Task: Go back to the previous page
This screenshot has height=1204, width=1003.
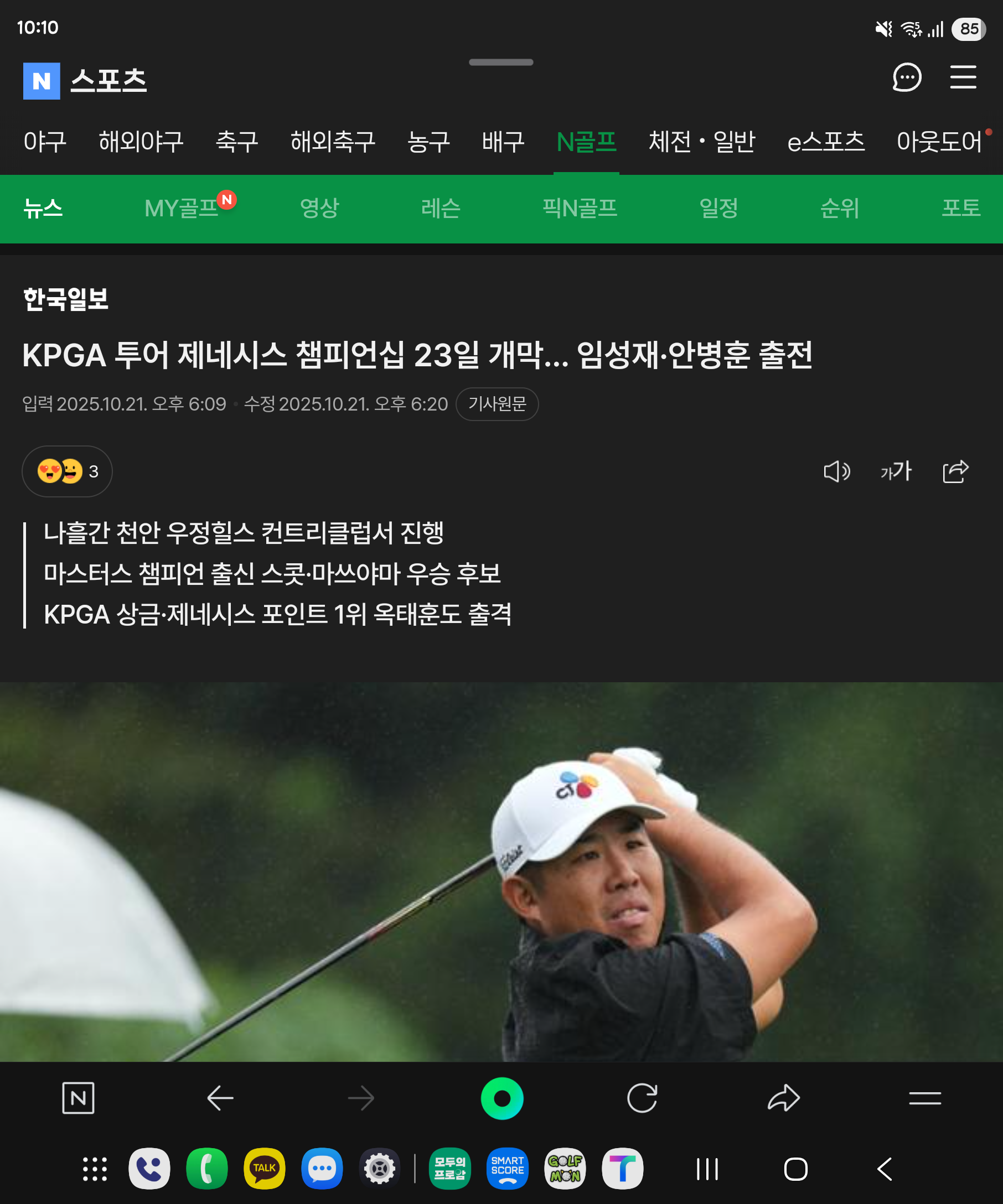Action: pos(220,1098)
